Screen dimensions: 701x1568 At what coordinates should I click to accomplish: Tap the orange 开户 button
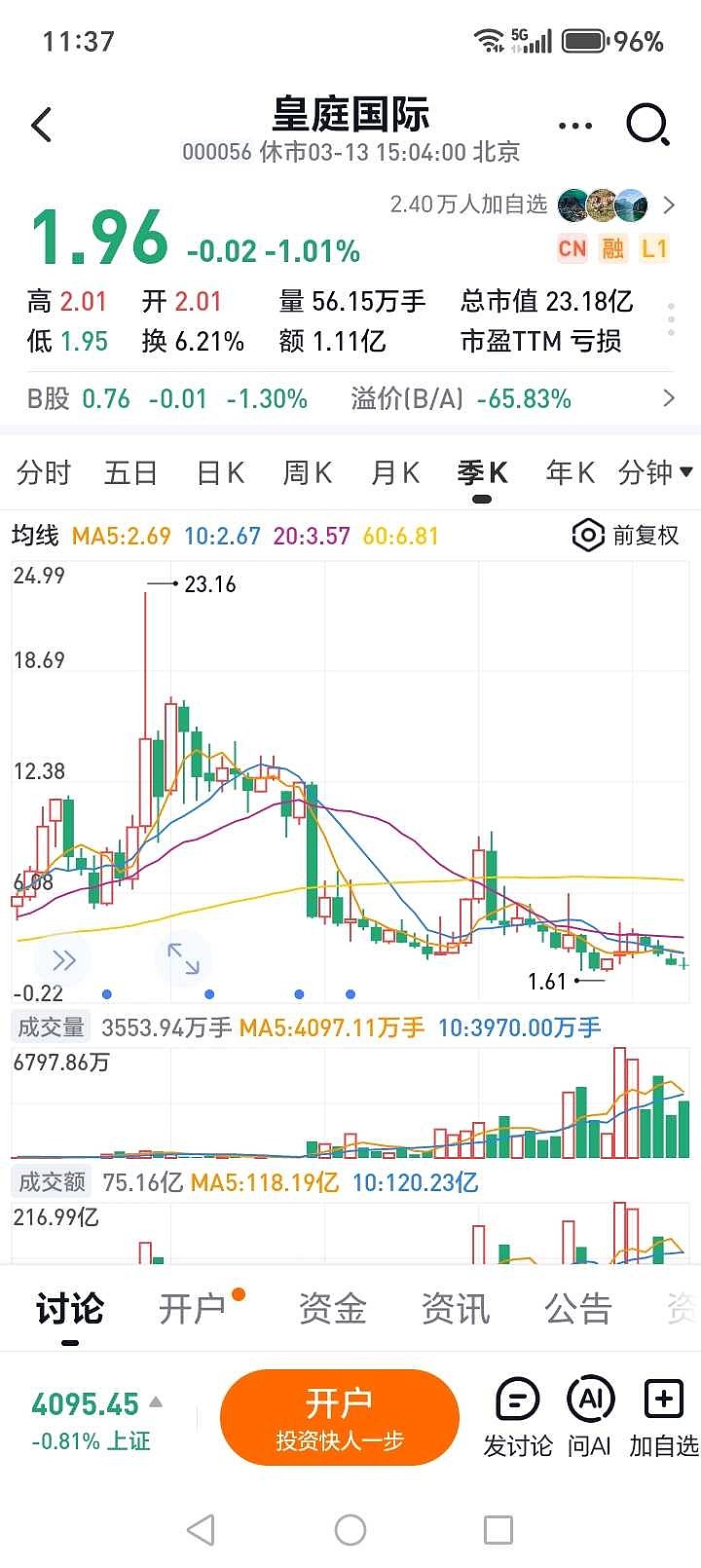340,1417
